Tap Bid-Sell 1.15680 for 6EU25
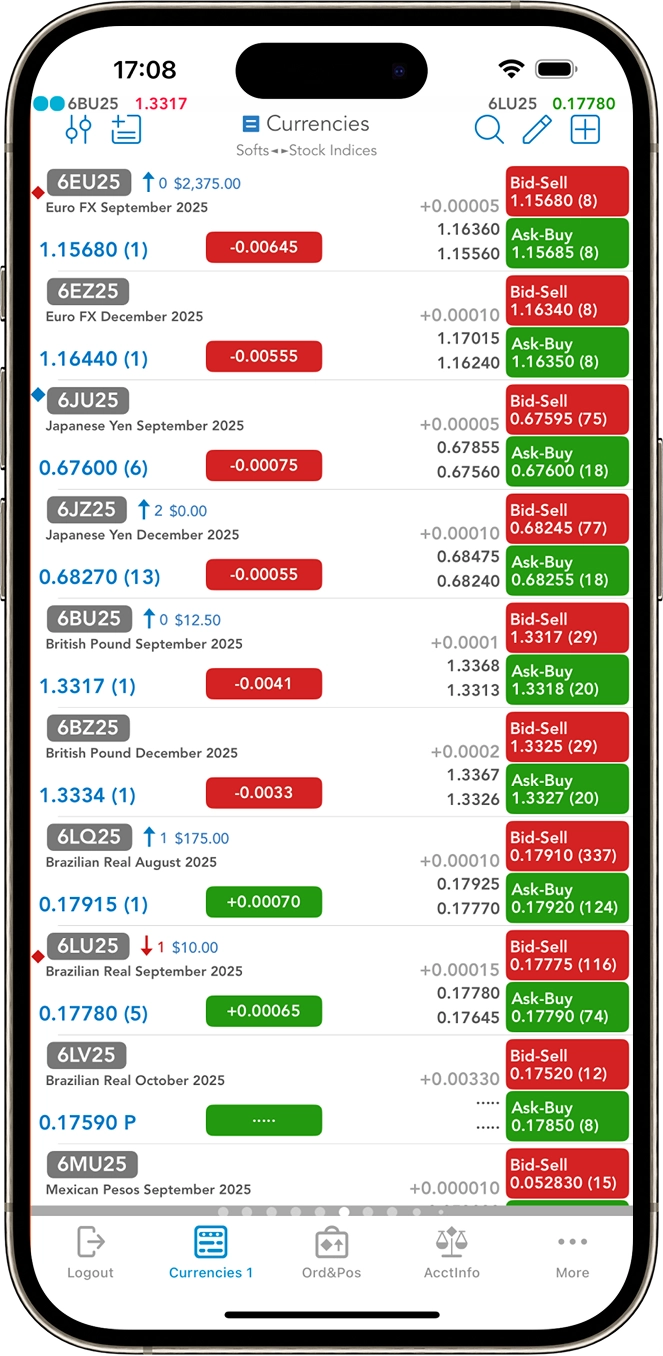The width and height of the screenshot is (663, 1356). [x=567, y=191]
